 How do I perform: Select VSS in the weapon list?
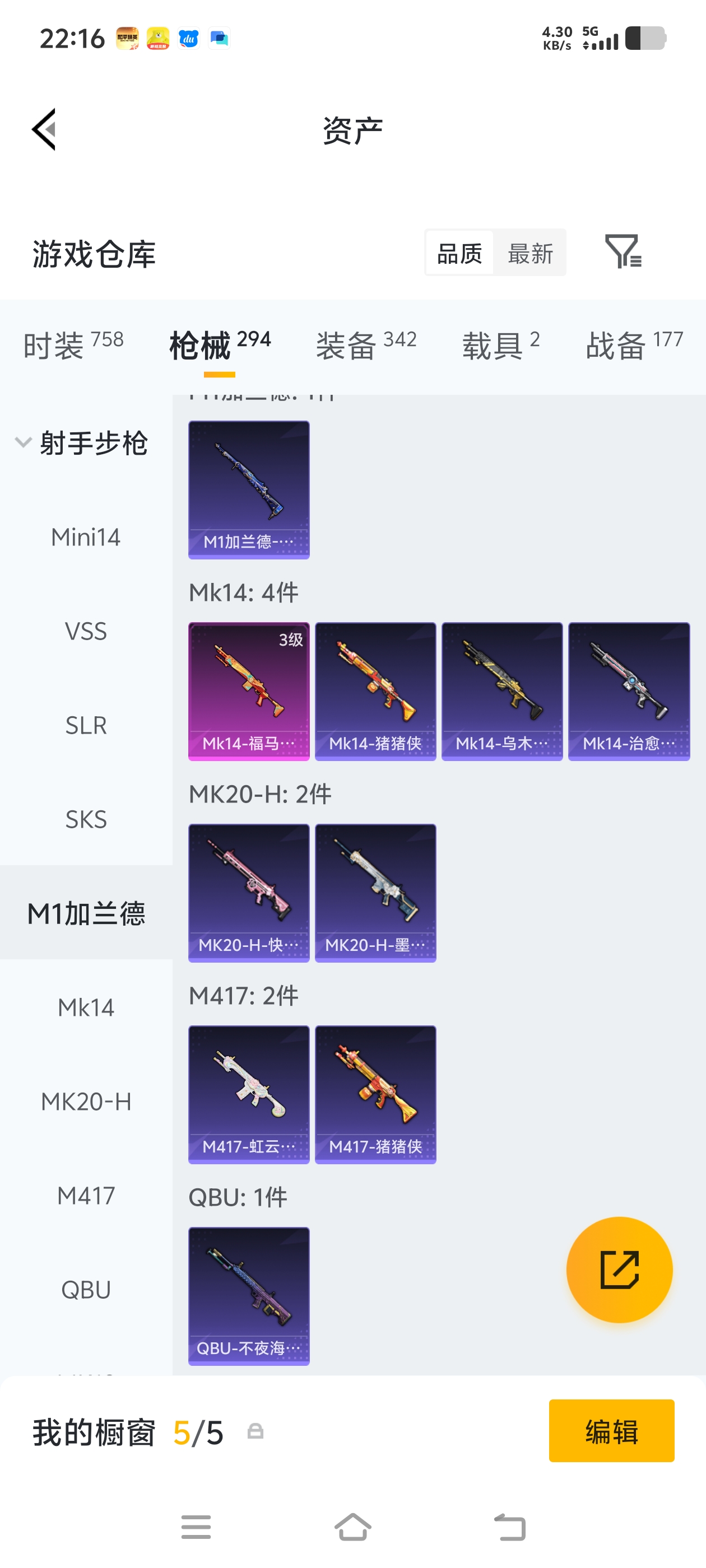pyautogui.click(x=86, y=631)
